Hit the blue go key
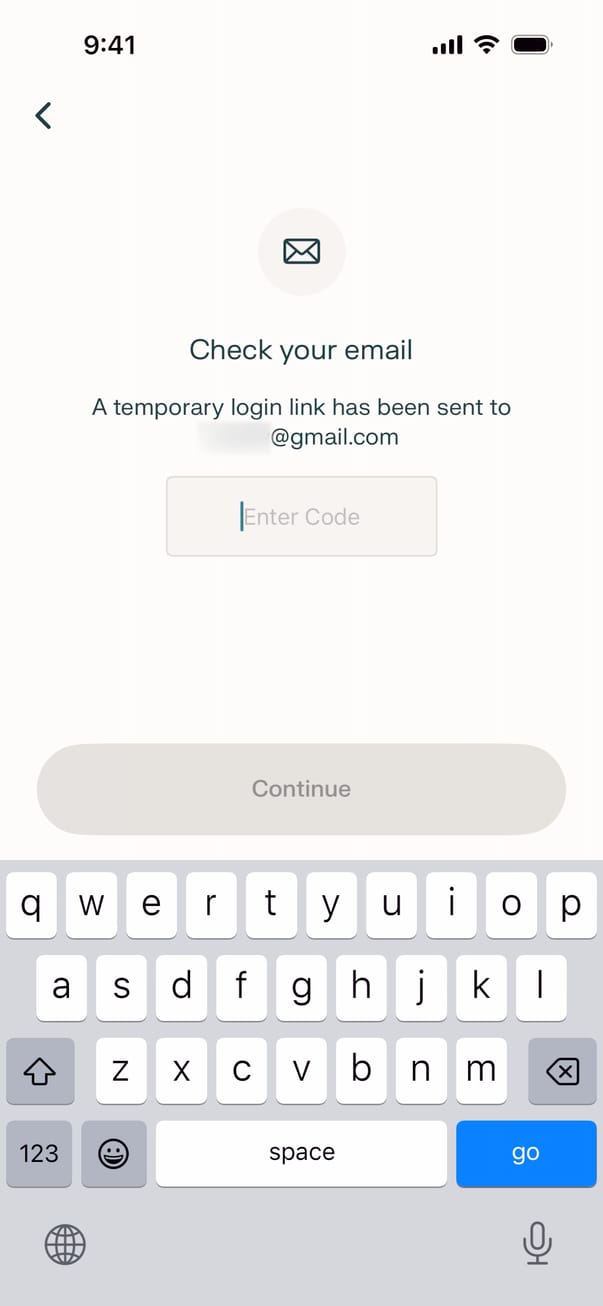Image resolution: width=603 pixels, height=1306 pixels. pyautogui.click(x=525, y=1153)
